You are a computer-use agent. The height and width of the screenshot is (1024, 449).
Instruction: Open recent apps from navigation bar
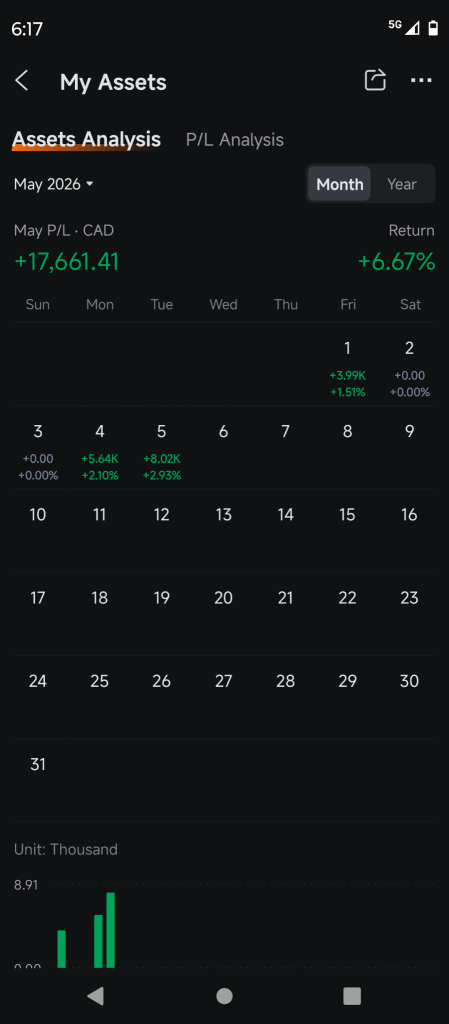click(x=352, y=995)
